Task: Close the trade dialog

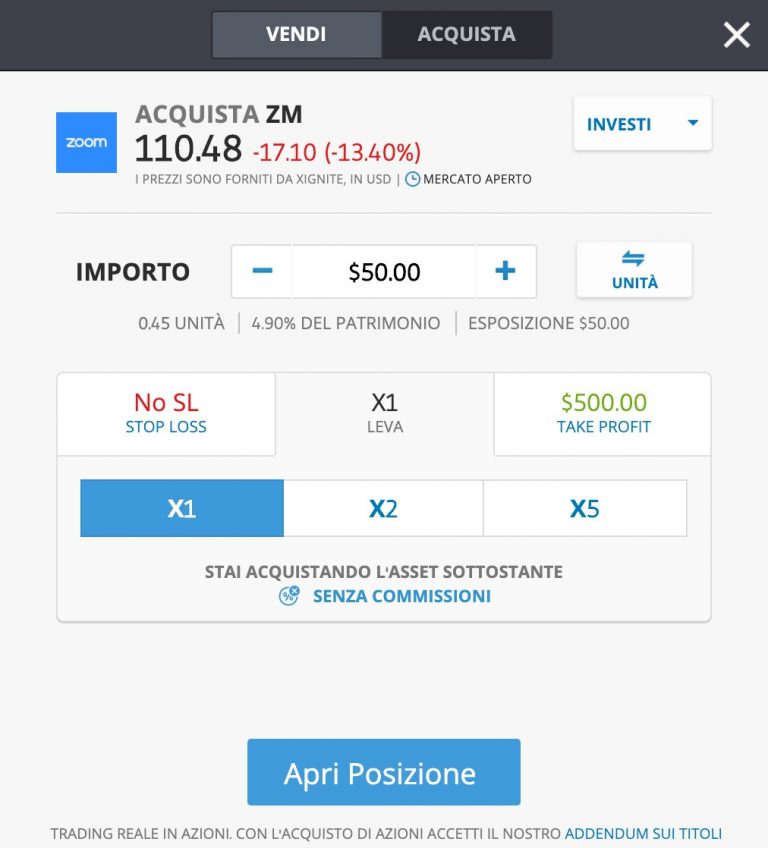Action: click(737, 35)
